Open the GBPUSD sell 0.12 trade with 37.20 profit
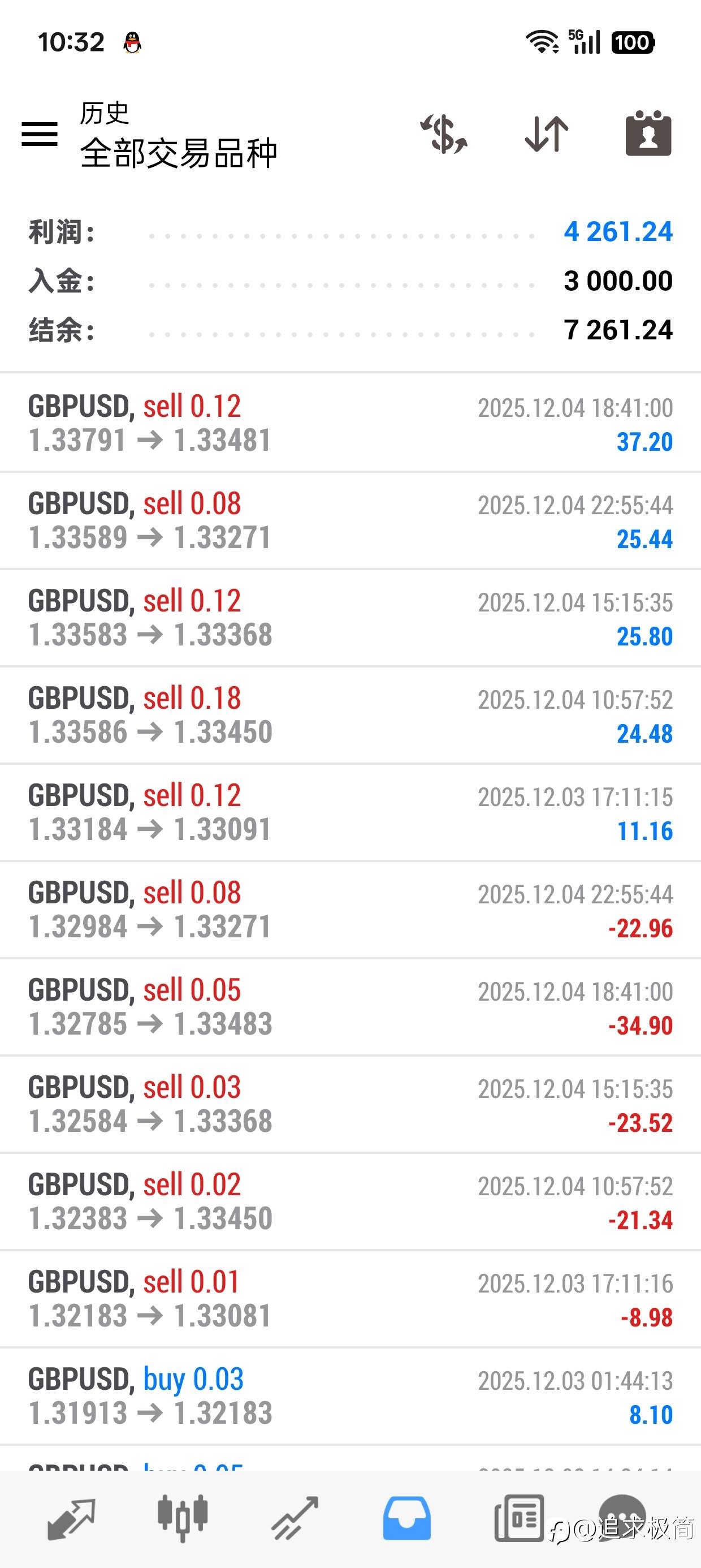 point(350,423)
